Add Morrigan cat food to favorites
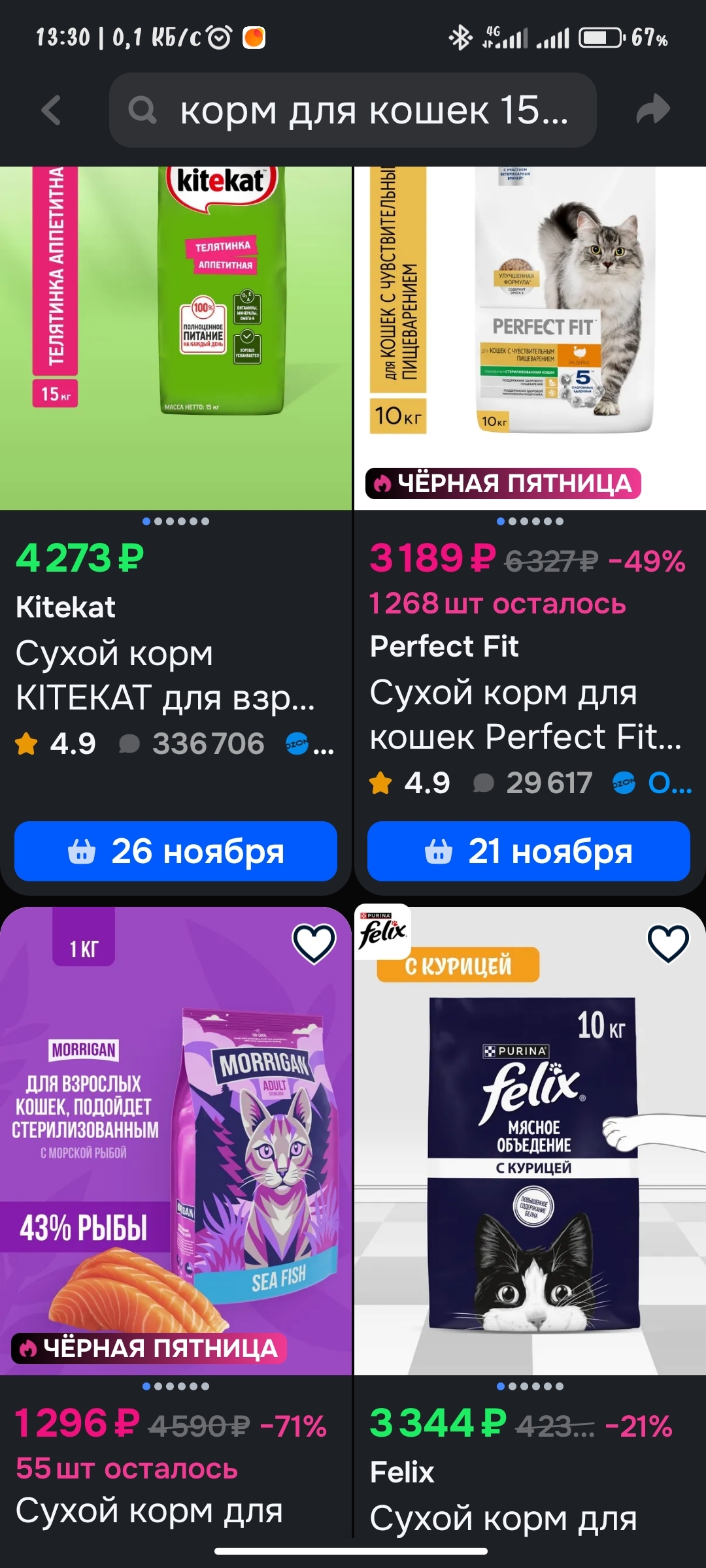 pyautogui.click(x=314, y=943)
